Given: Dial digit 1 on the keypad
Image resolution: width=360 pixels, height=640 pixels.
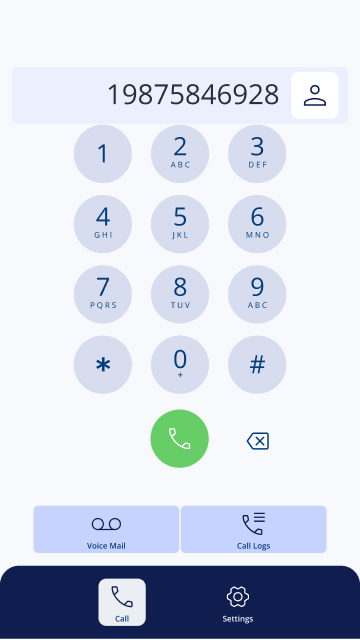Looking at the screenshot, I should click(x=103, y=154).
